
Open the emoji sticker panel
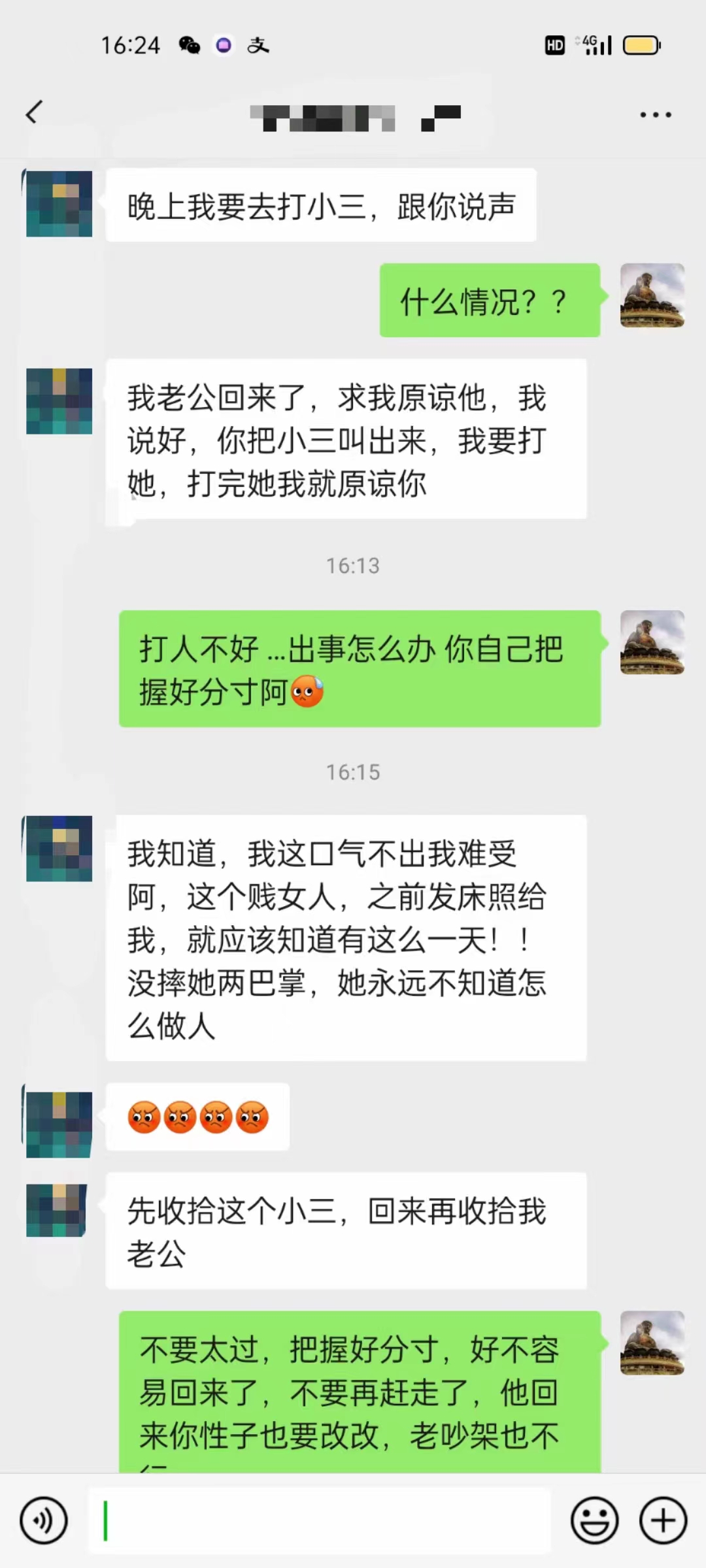pos(594,1520)
